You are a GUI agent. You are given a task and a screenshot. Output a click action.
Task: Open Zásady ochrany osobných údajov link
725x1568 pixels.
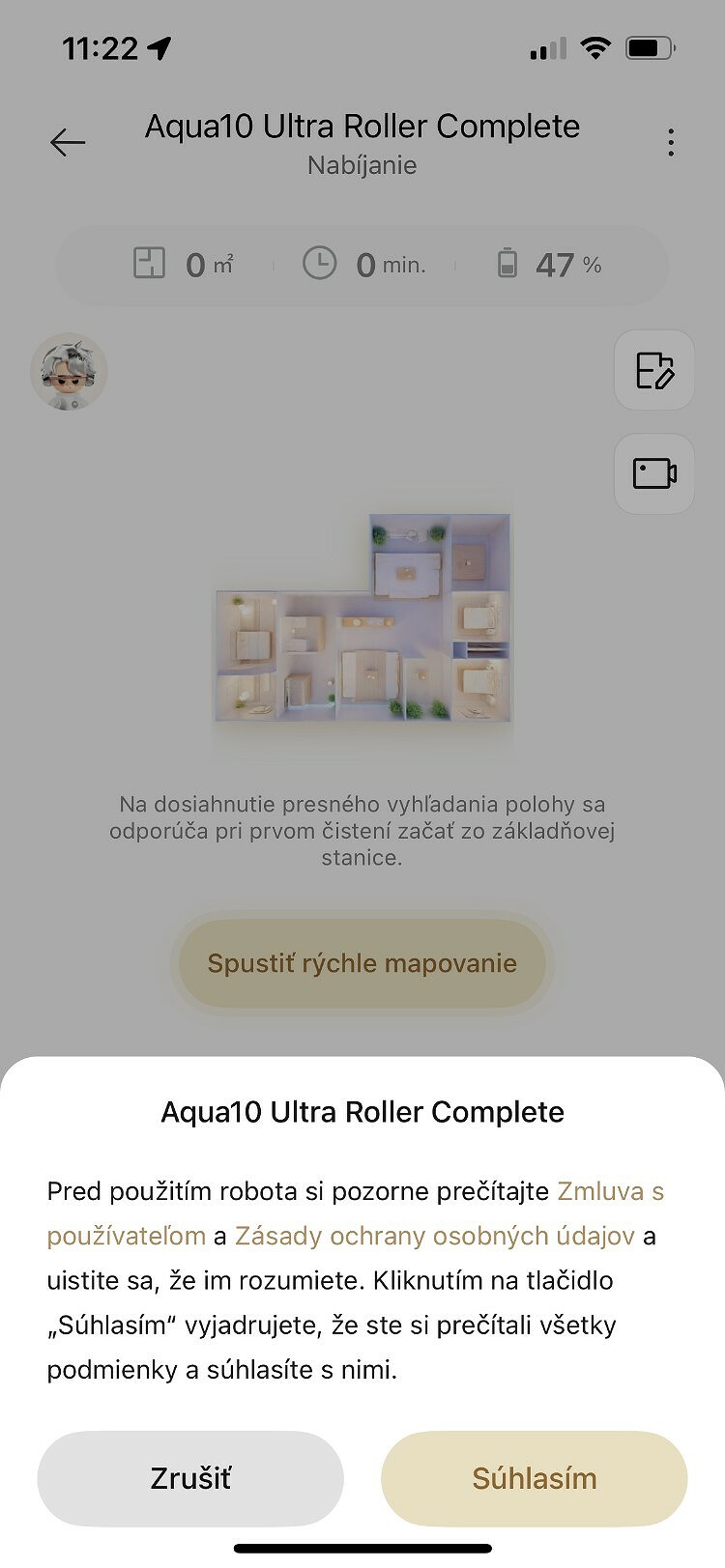435,1236
